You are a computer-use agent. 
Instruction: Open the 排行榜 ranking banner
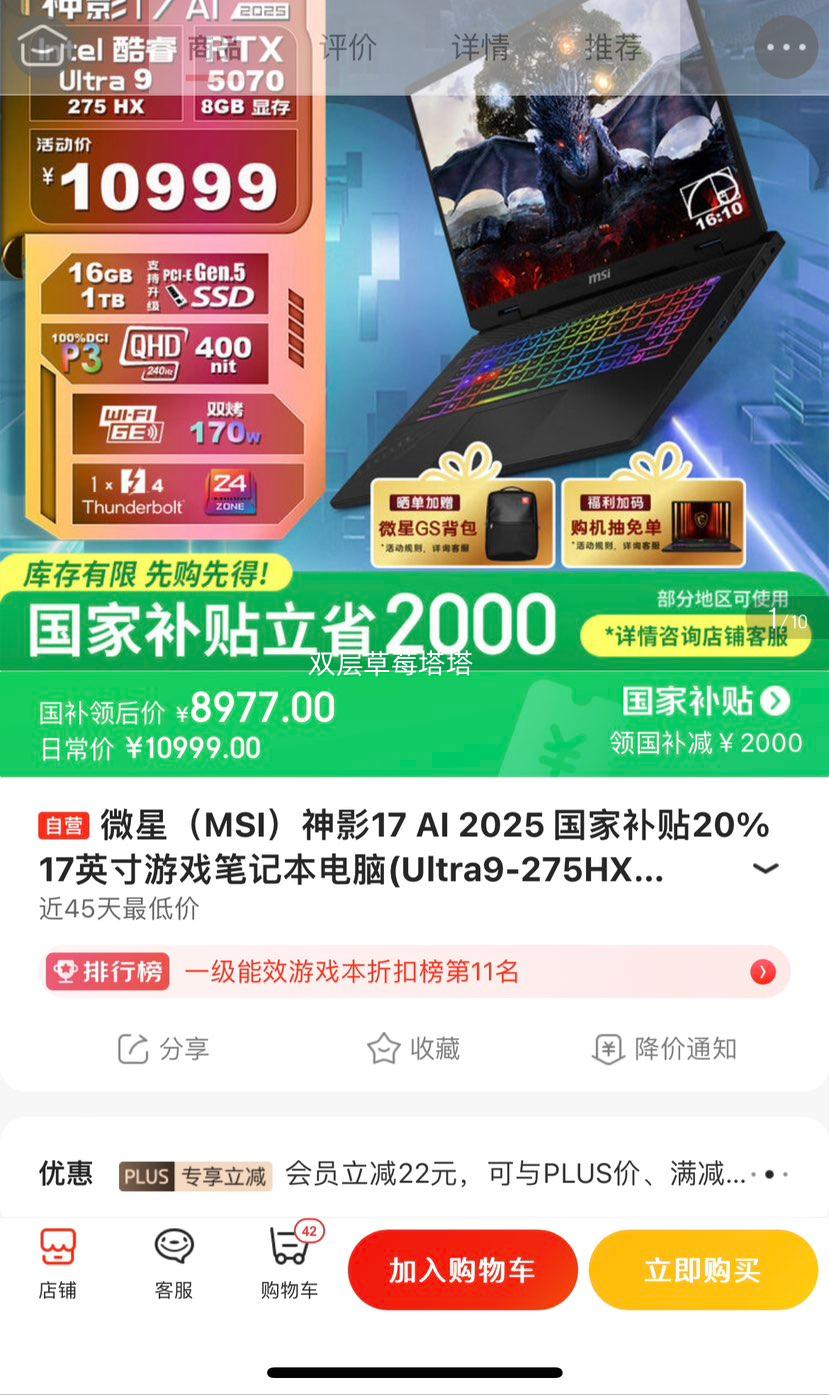point(414,972)
